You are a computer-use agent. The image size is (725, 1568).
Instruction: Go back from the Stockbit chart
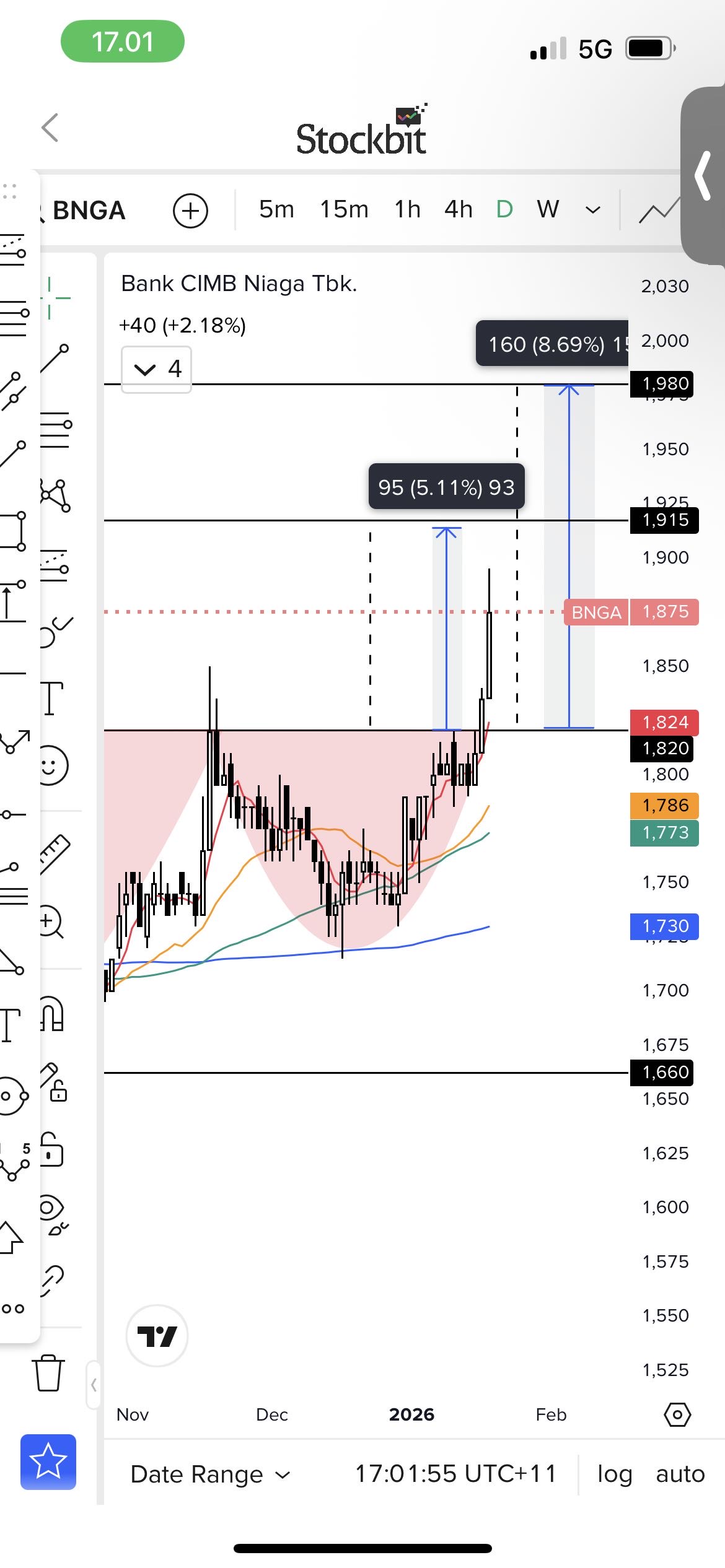tap(50, 128)
